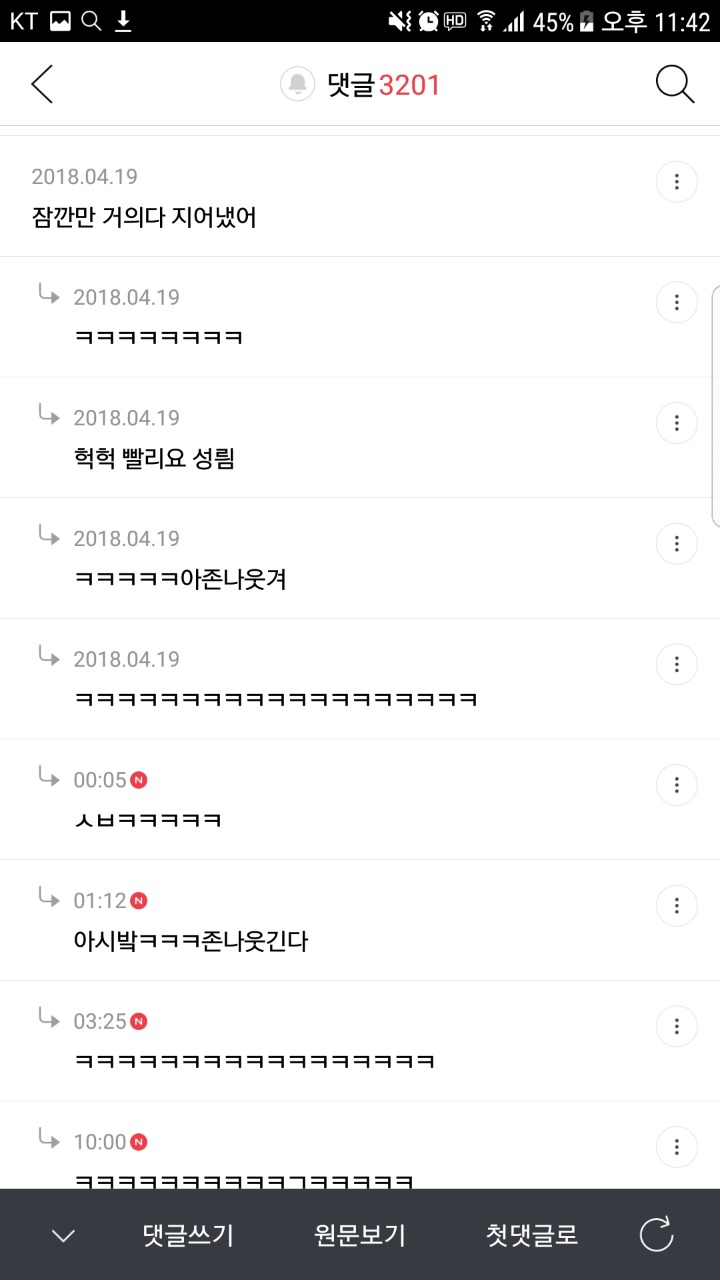This screenshot has width=720, height=1280.
Task: Refresh the comment list
Action: click(657, 1236)
